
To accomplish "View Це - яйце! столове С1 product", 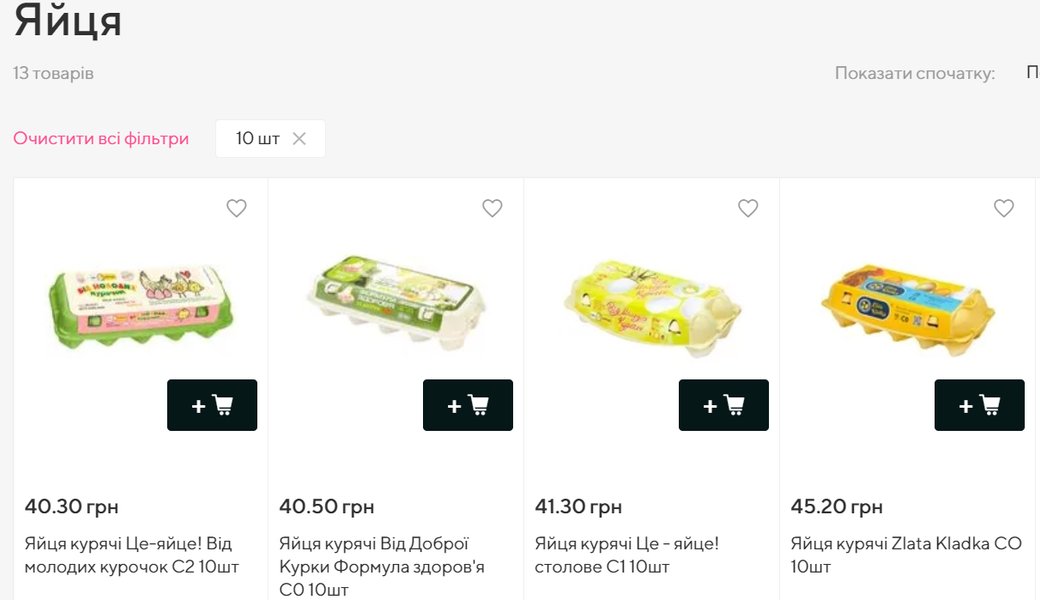I will 627,555.
